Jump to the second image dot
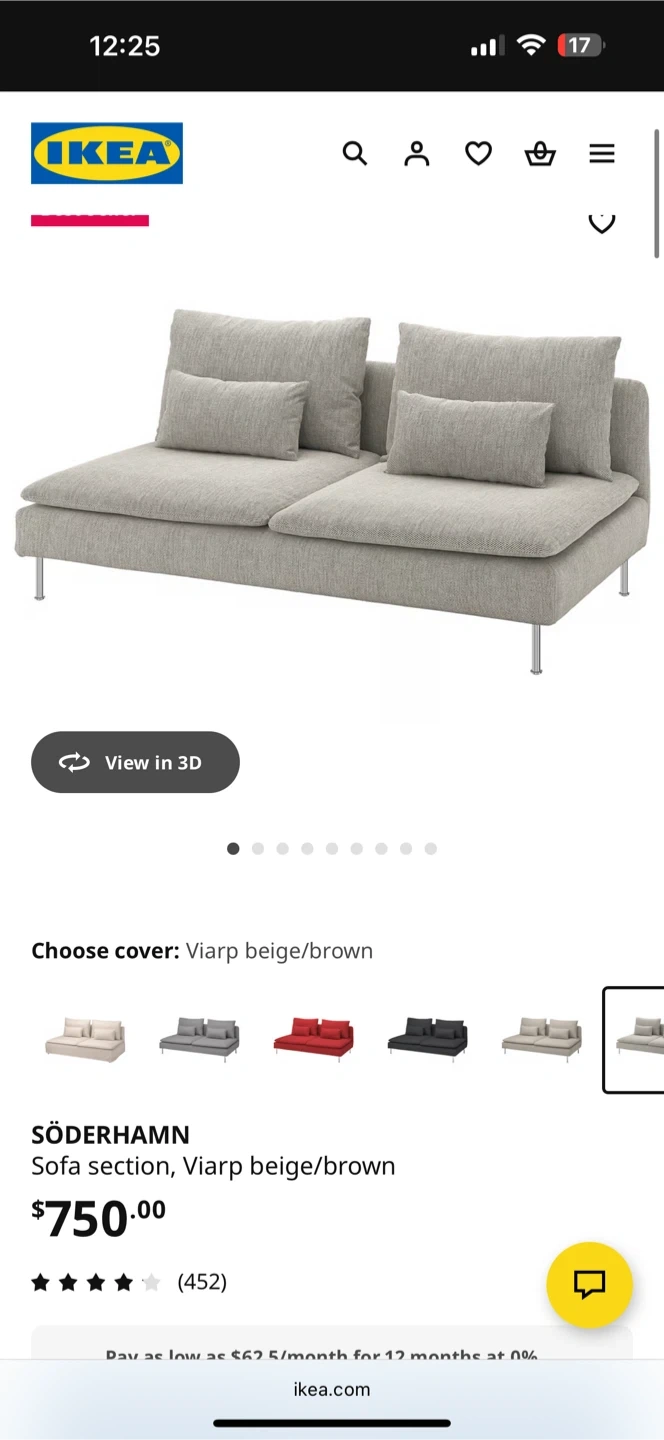This screenshot has width=664, height=1440. pyautogui.click(x=258, y=848)
